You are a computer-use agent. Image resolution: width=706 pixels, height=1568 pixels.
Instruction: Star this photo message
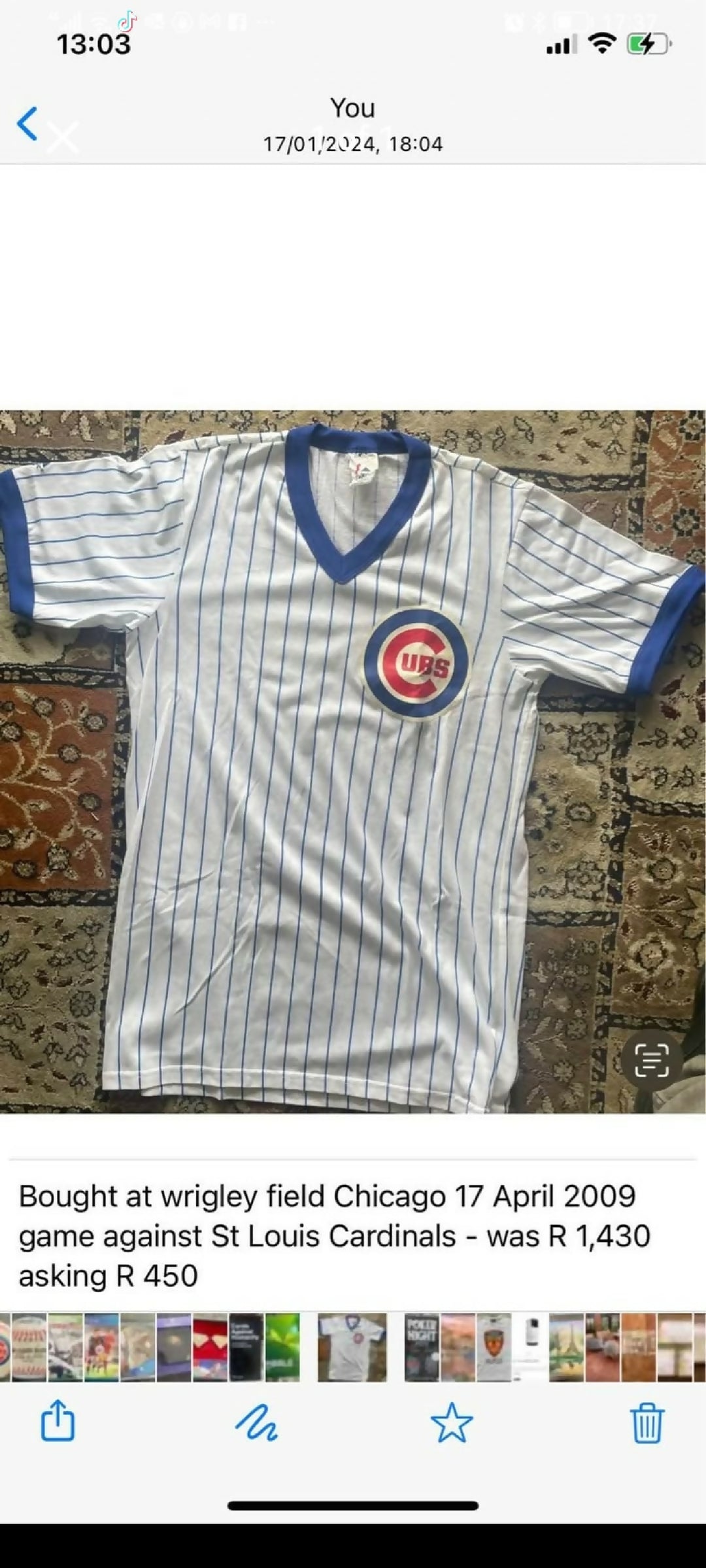(451, 1421)
